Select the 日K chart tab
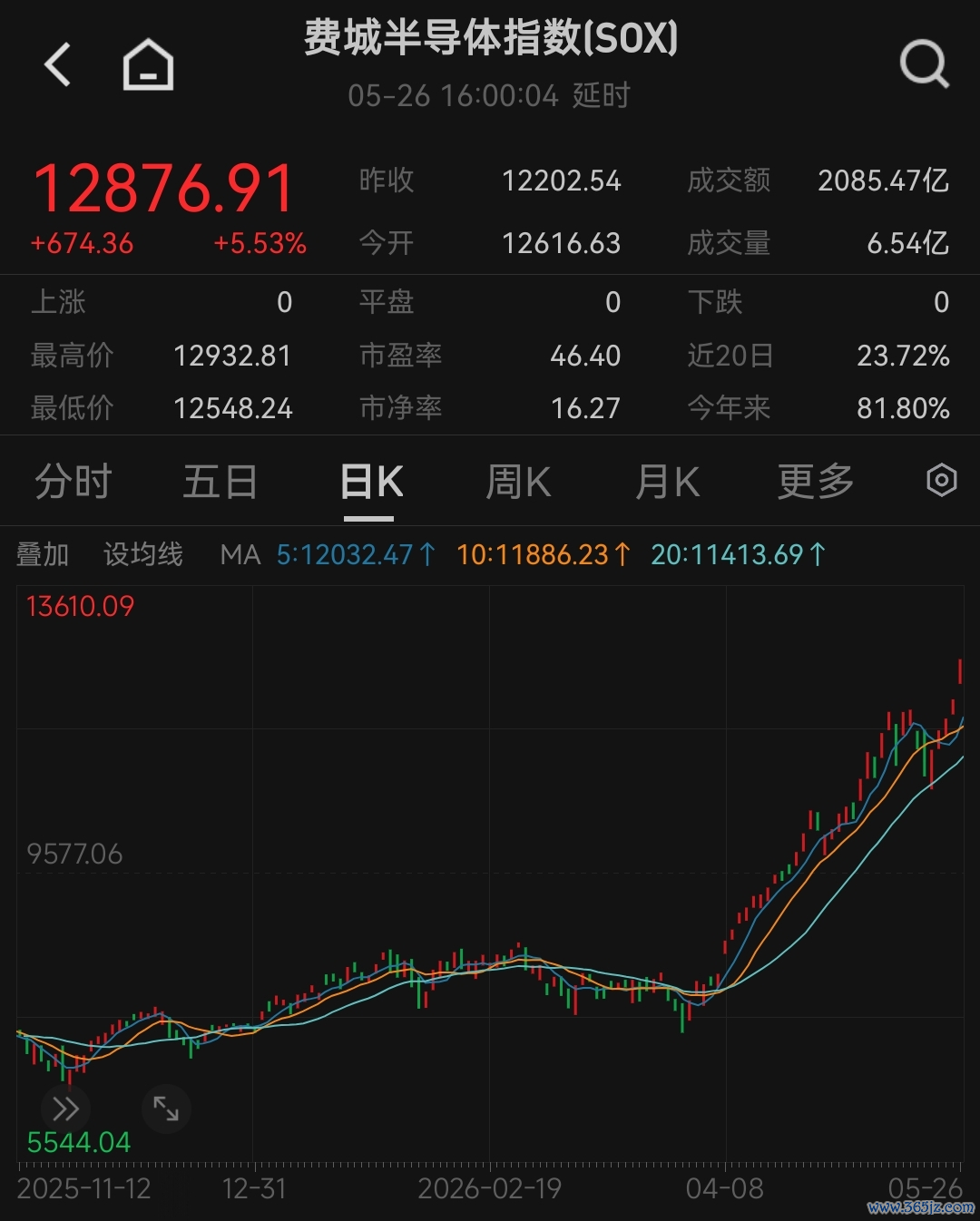 371,482
